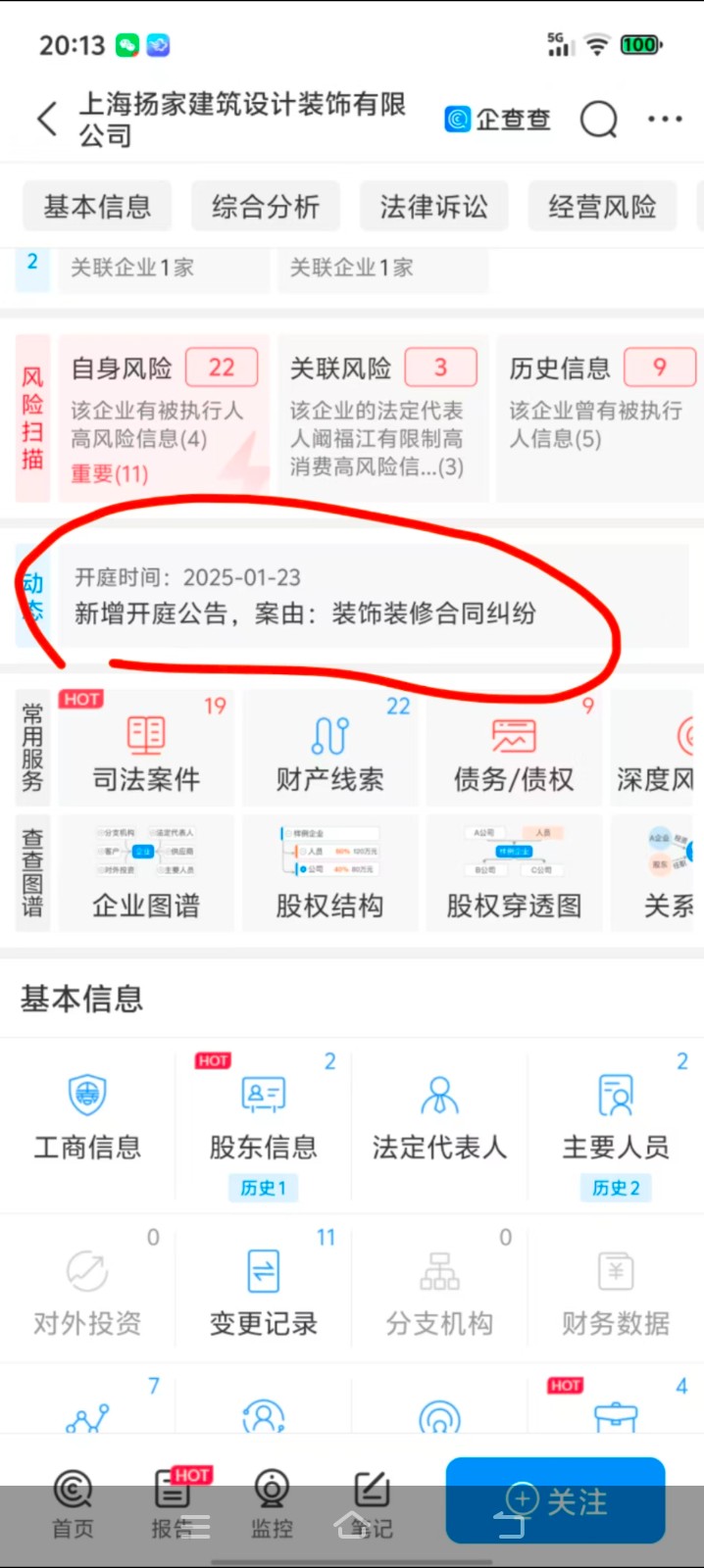Tap the blue 关注 button
The height and width of the screenshot is (1568, 704).
pyautogui.click(x=555, y=1500)
